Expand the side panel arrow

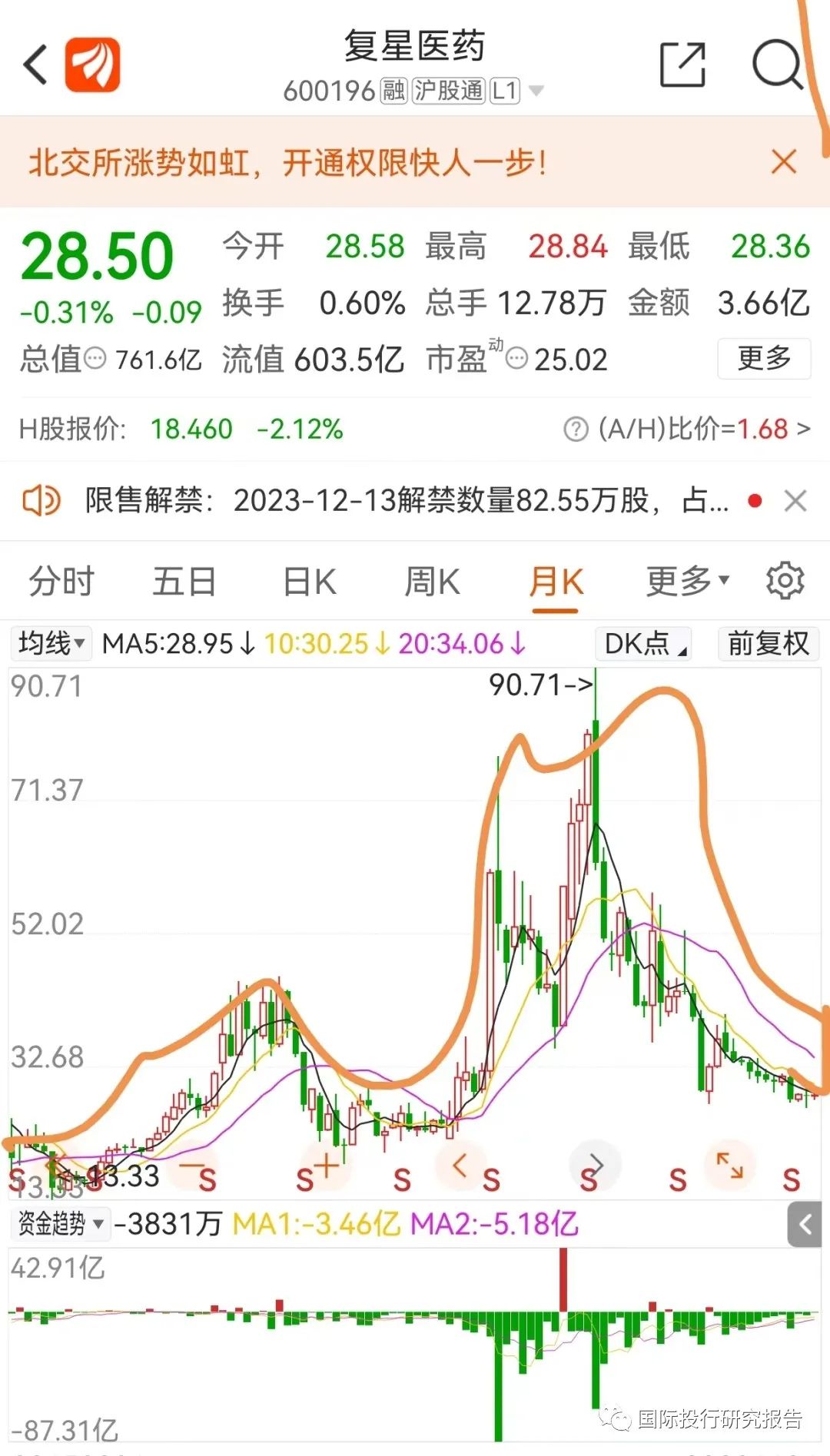[805, 1224]
